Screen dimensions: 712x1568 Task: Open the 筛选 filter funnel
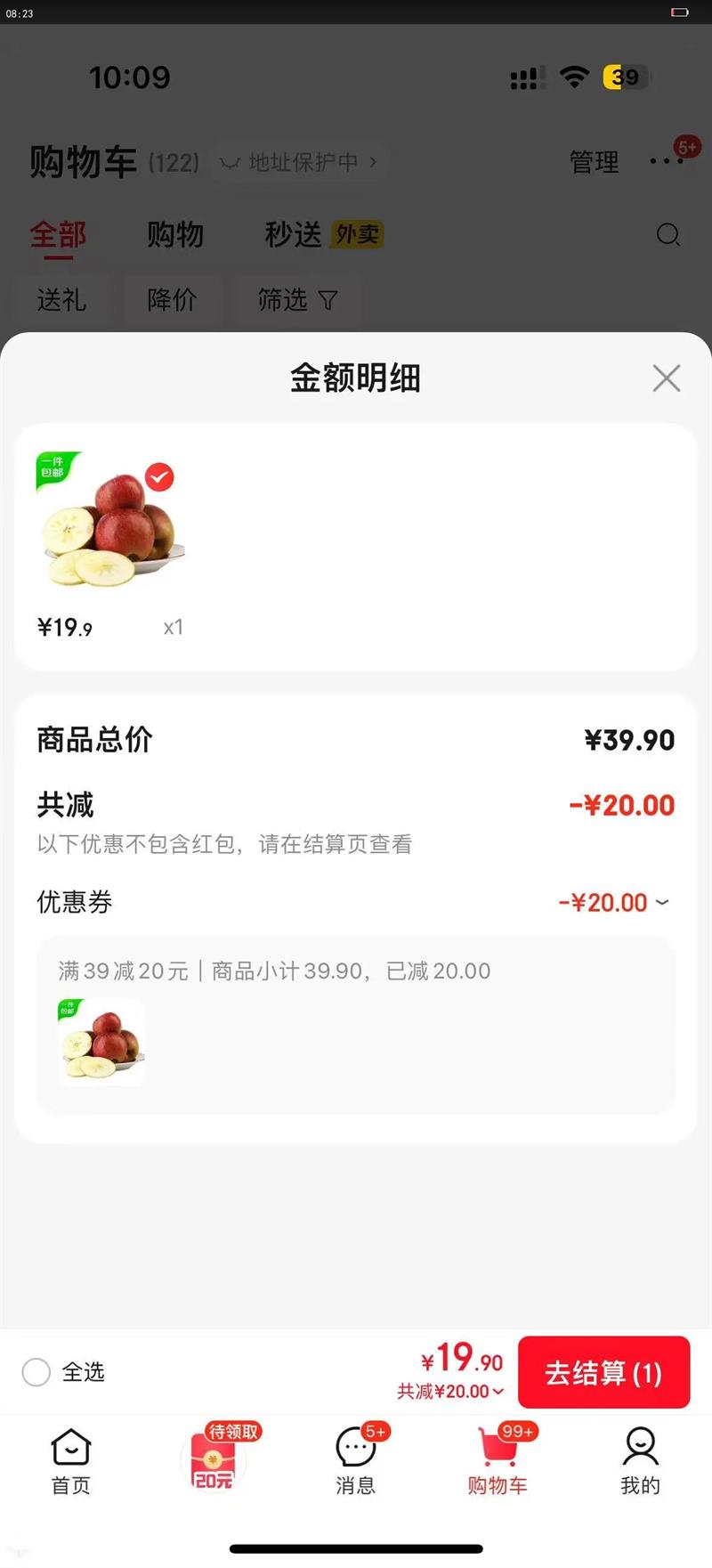297,301
